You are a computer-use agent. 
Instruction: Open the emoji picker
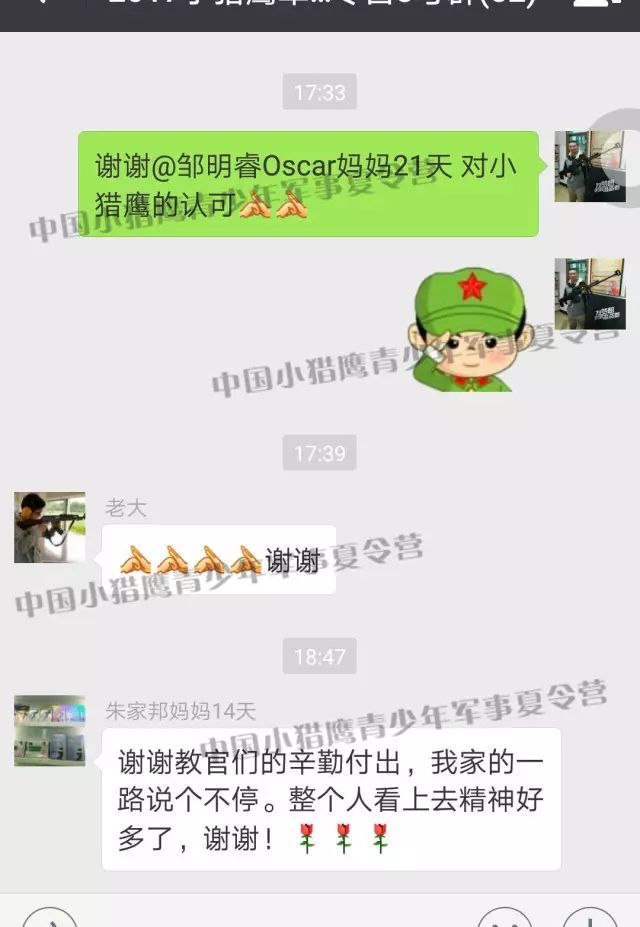(x=504, y=918)
